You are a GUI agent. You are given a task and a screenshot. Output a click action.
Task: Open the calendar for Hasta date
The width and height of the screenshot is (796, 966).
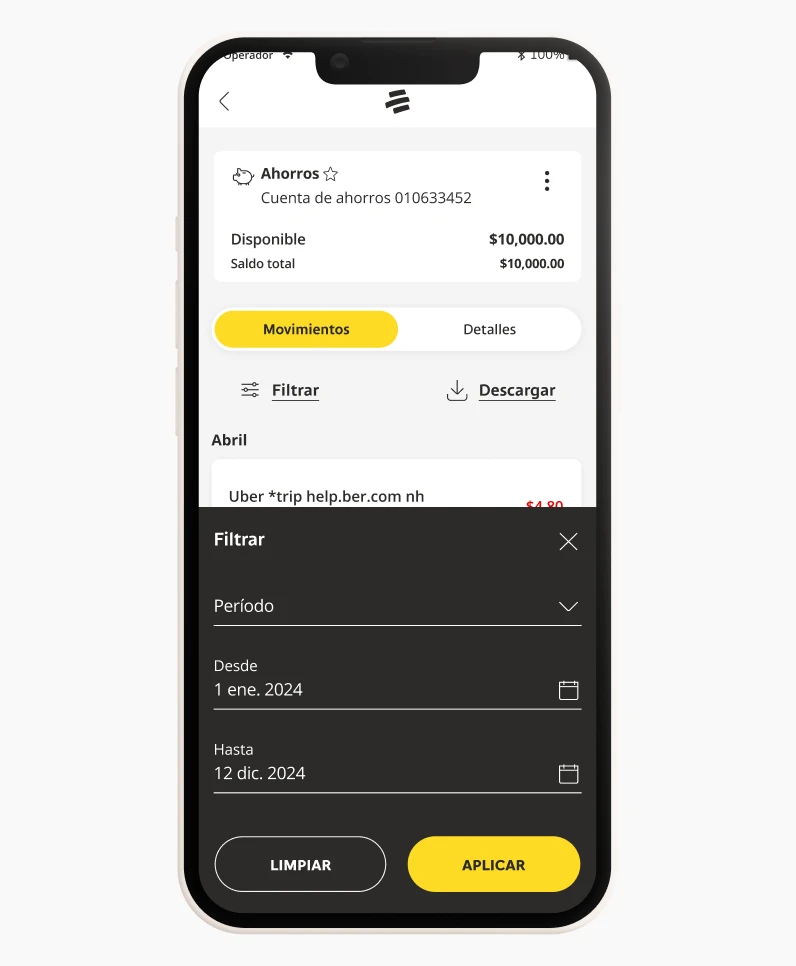tap(568, 773)
